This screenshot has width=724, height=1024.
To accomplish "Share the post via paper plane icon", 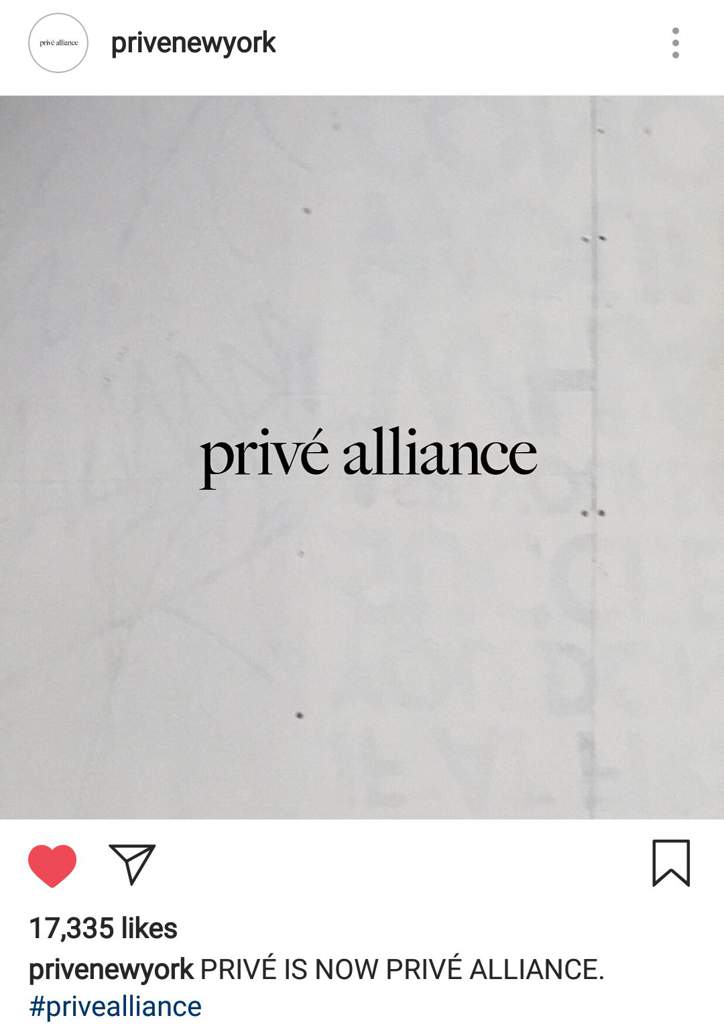I will coord(132,864).
